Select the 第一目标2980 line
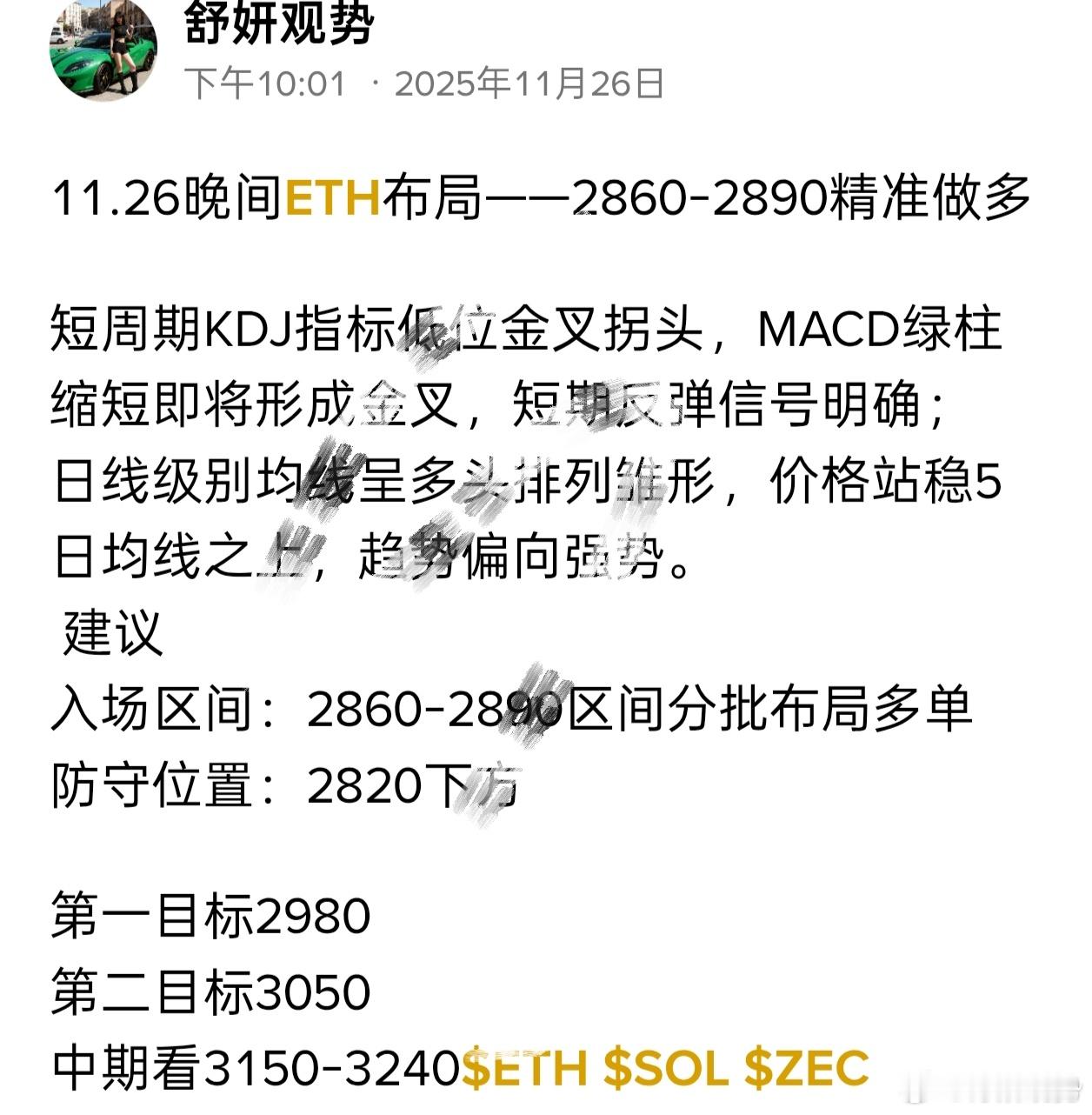The width and height of the screenshot is (1092, 1115). pyautogui.click(x=213, y=916)
